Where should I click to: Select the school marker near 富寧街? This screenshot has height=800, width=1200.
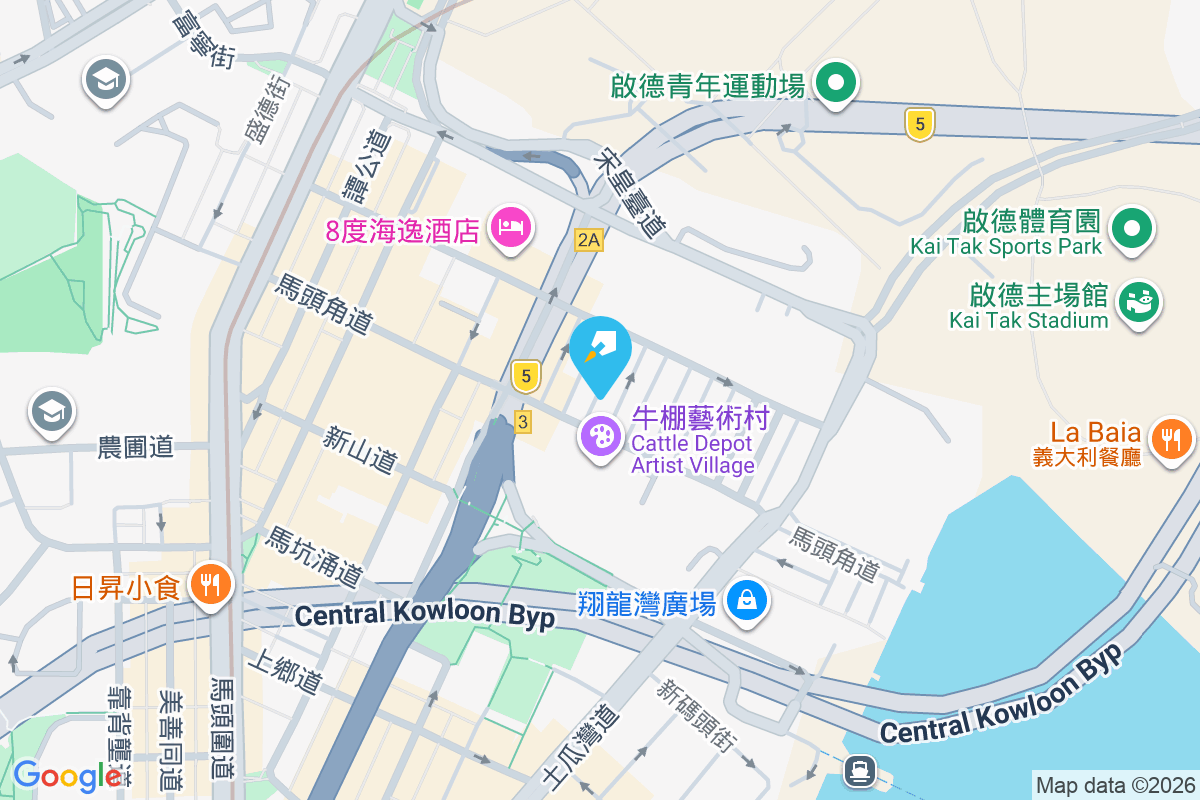105,80
